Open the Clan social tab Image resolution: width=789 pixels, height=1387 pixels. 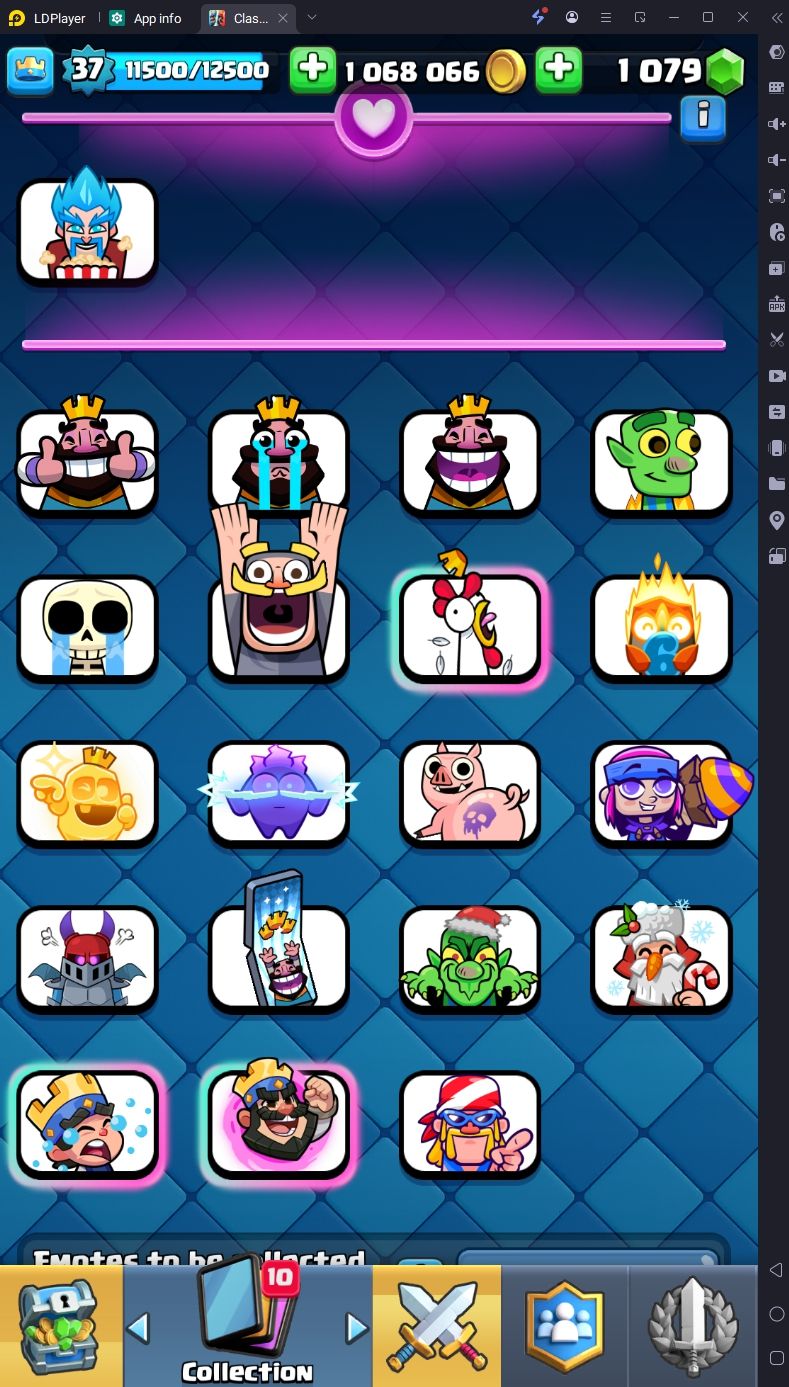(x=565, y=1326)
